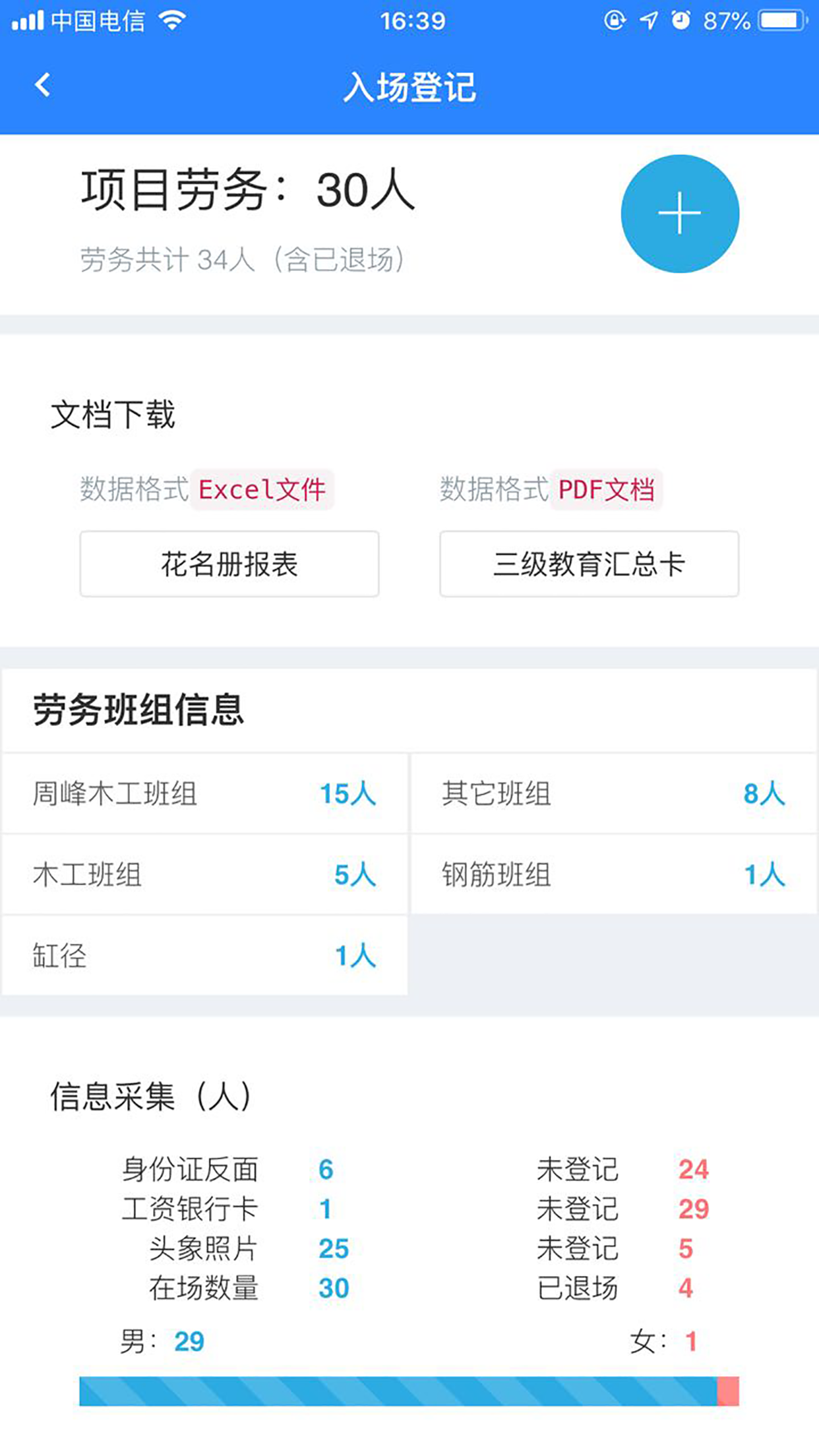The image size is (819, 1456).
Task: Download the 花名册报表 Excel report
Action: (x=229, y=564)
